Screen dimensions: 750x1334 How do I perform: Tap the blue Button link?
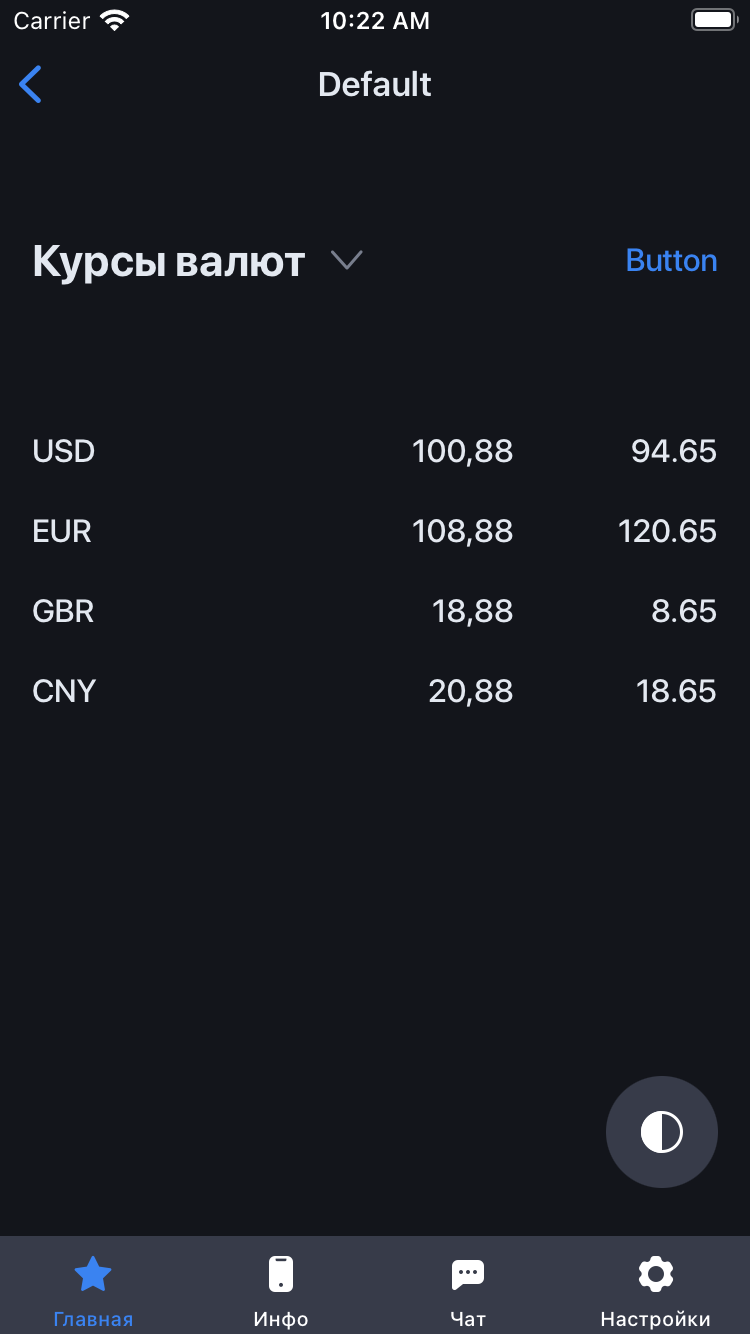(x=671, y=261)
